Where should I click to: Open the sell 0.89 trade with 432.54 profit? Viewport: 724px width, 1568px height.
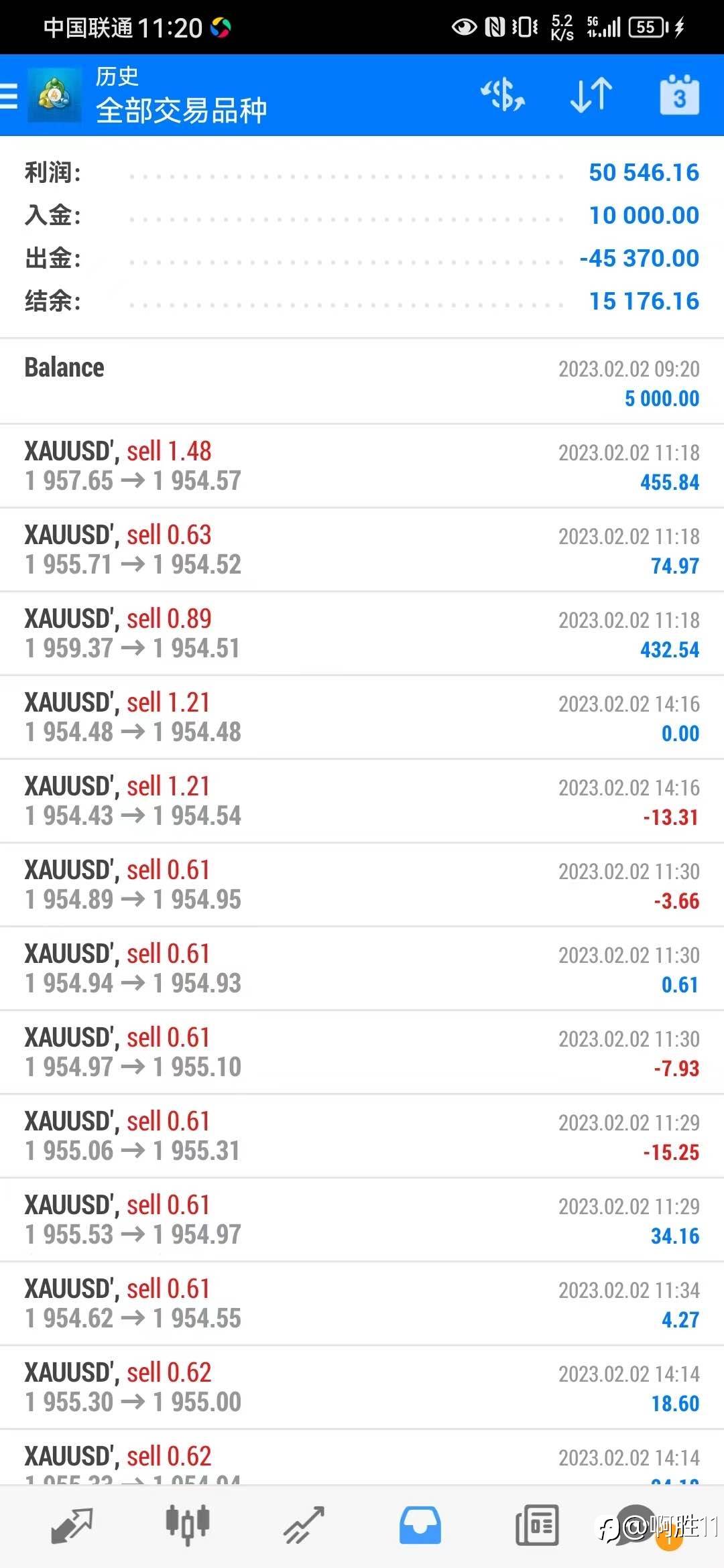coord(362,633)
